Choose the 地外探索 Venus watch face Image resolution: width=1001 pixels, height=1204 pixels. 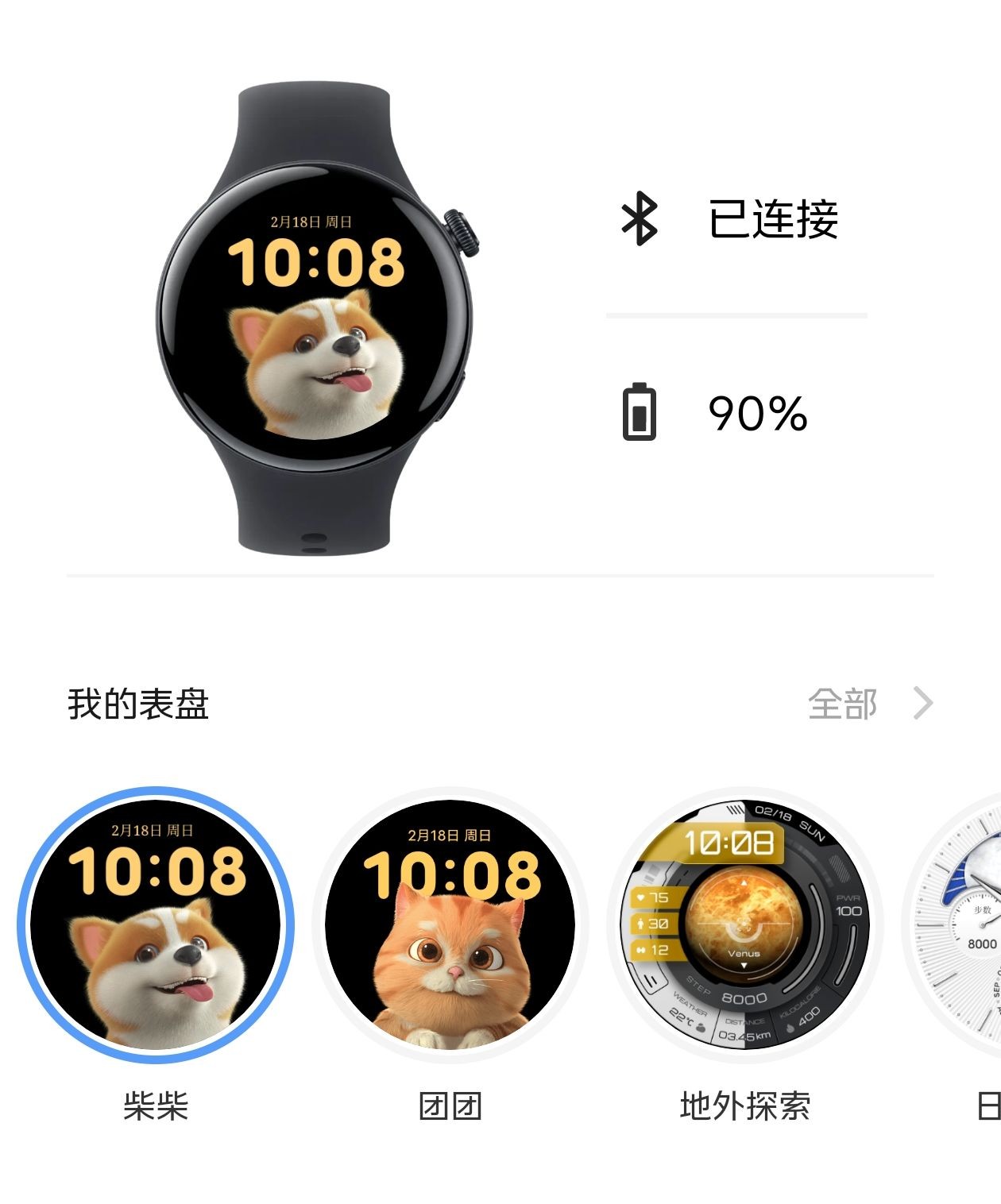744,925
